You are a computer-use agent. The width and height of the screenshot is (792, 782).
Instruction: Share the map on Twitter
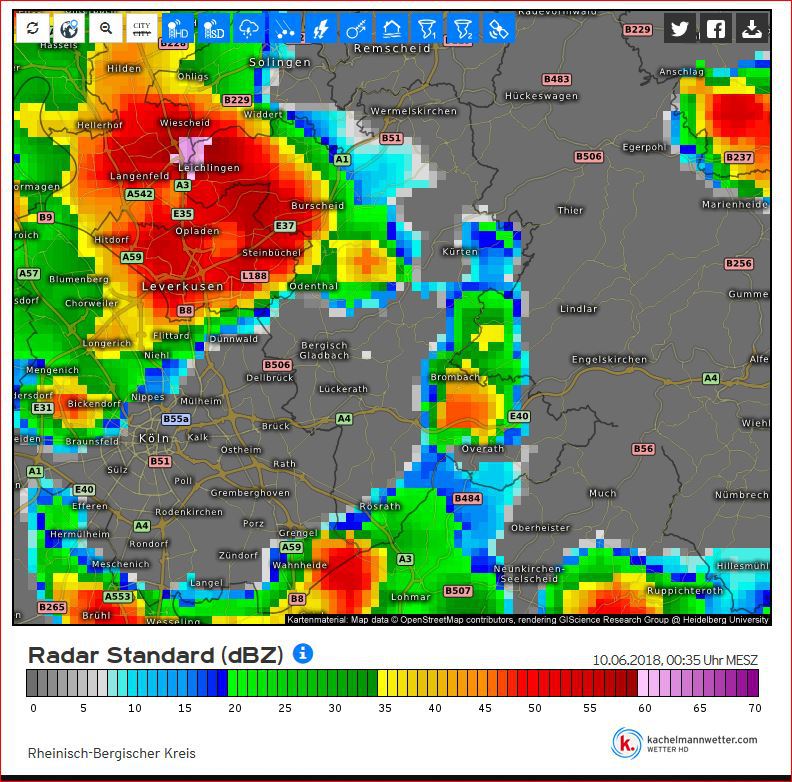680,28
